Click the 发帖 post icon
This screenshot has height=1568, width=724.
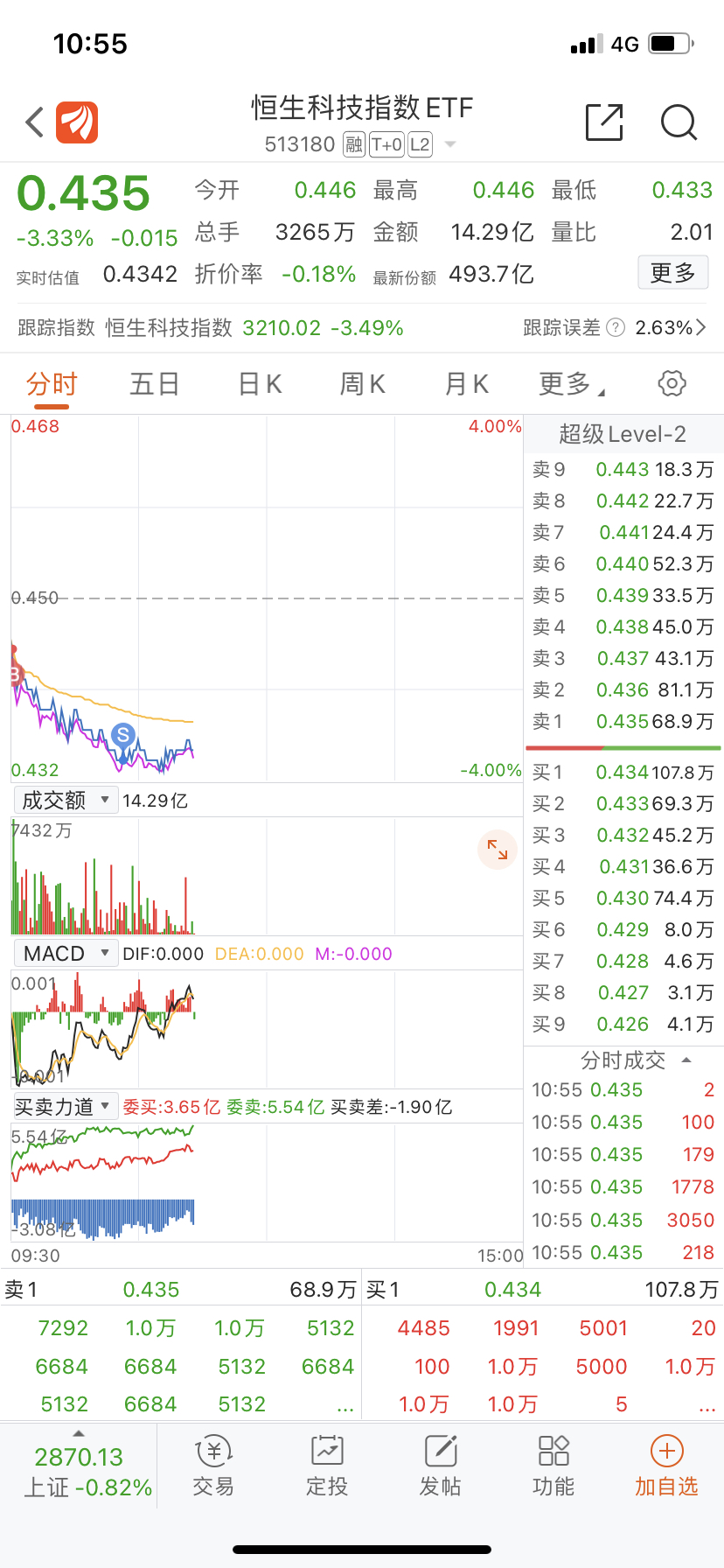[439, 1466]
